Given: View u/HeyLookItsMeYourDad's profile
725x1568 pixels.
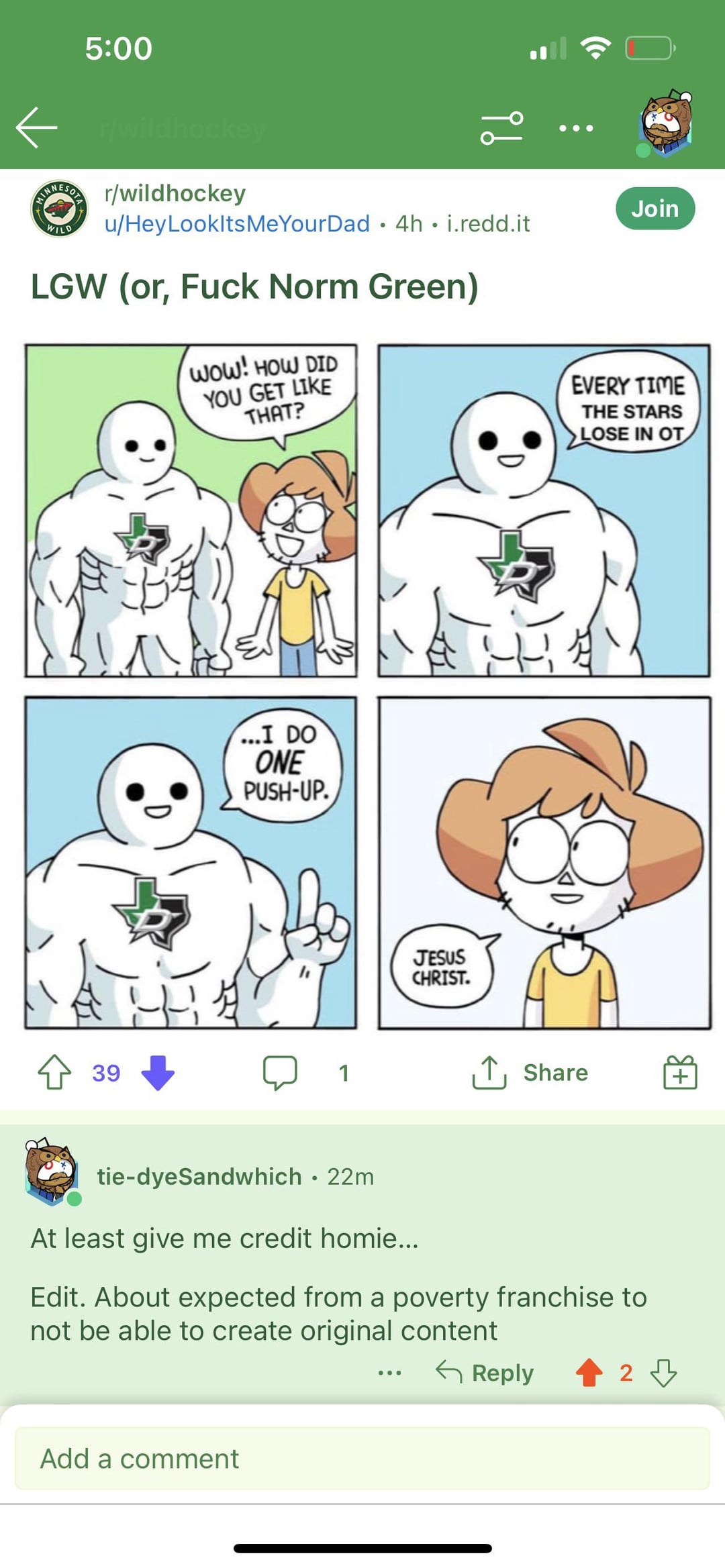Looking at the screenshot, I should [237, 223].
